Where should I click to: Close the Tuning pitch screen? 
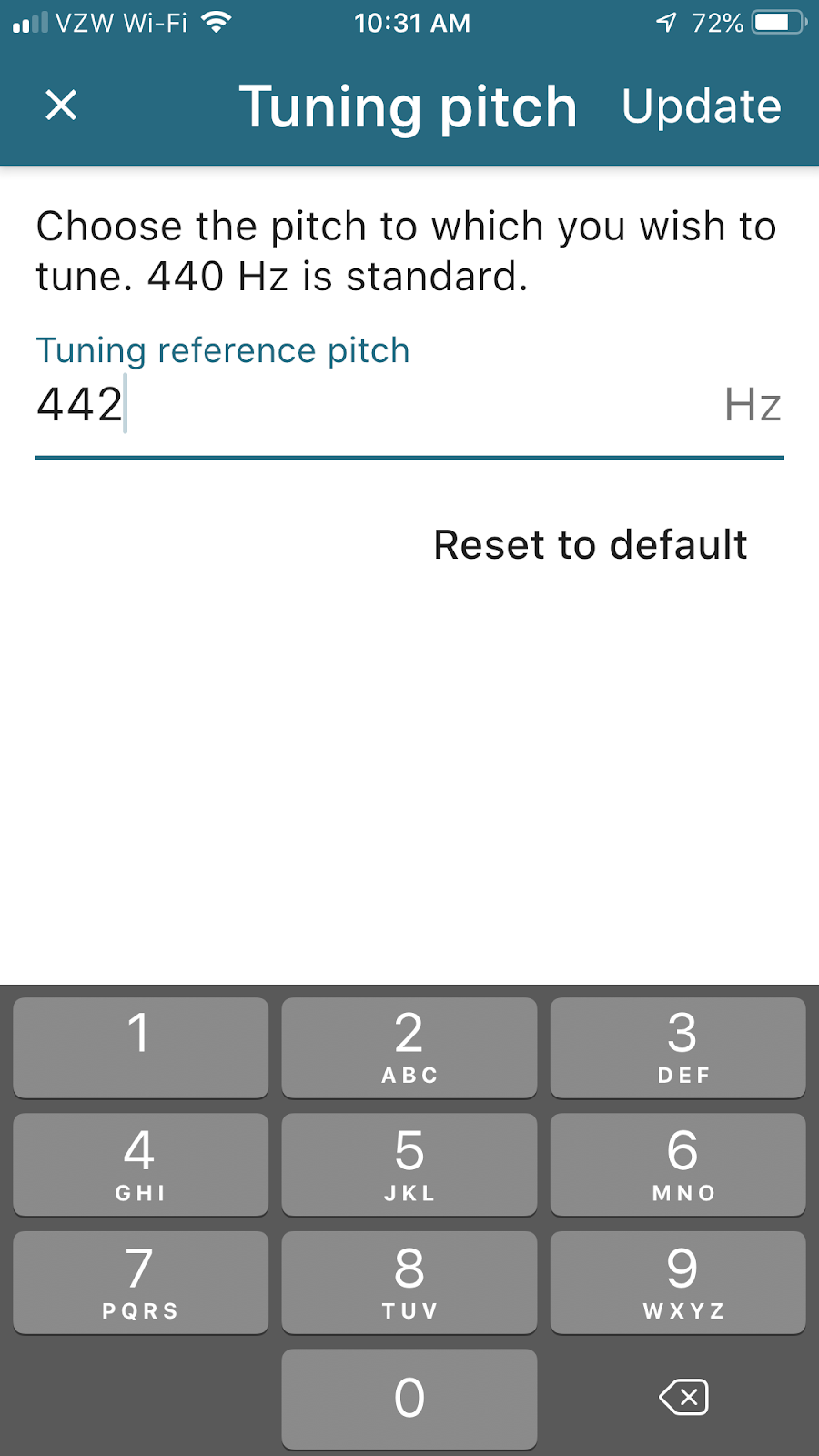coord(61,106)
